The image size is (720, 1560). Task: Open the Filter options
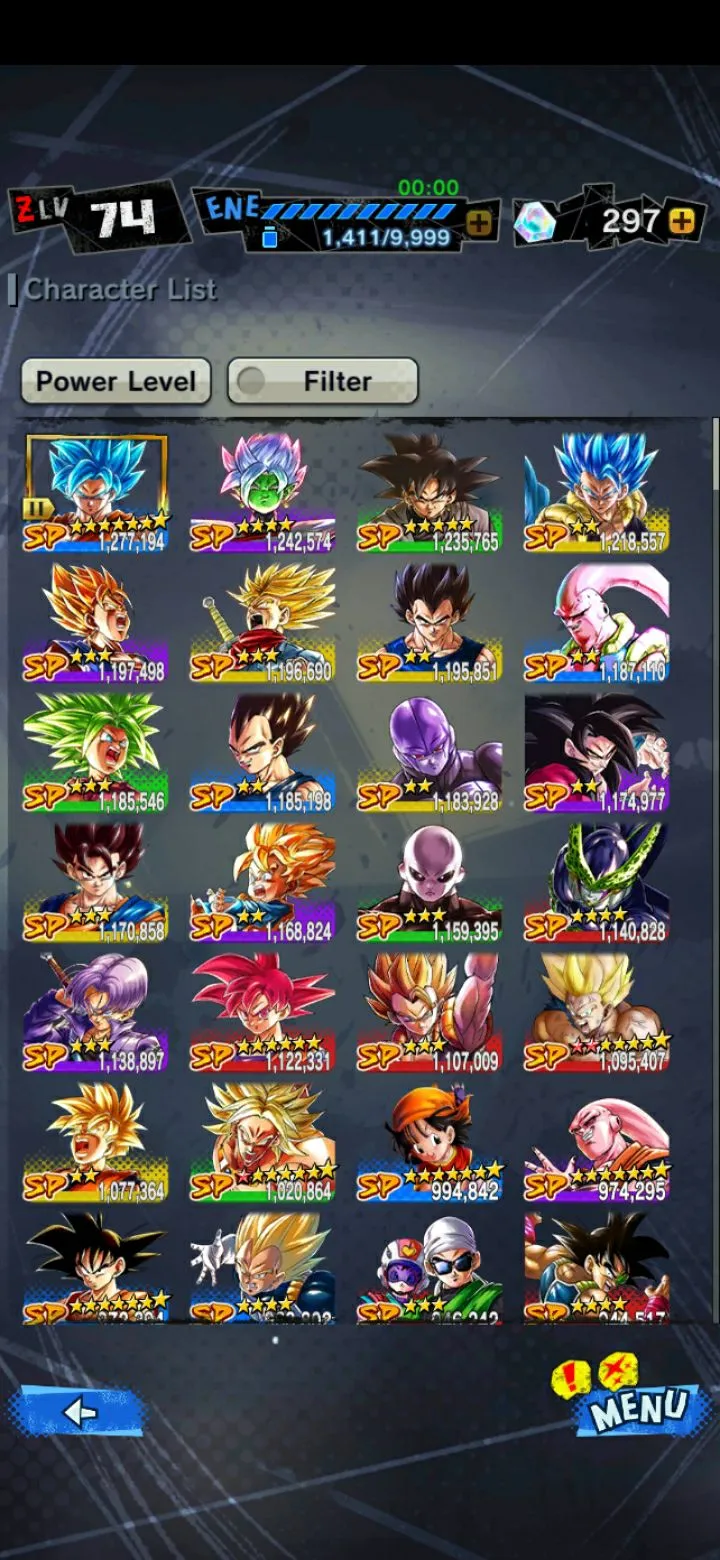coord(322,381)
